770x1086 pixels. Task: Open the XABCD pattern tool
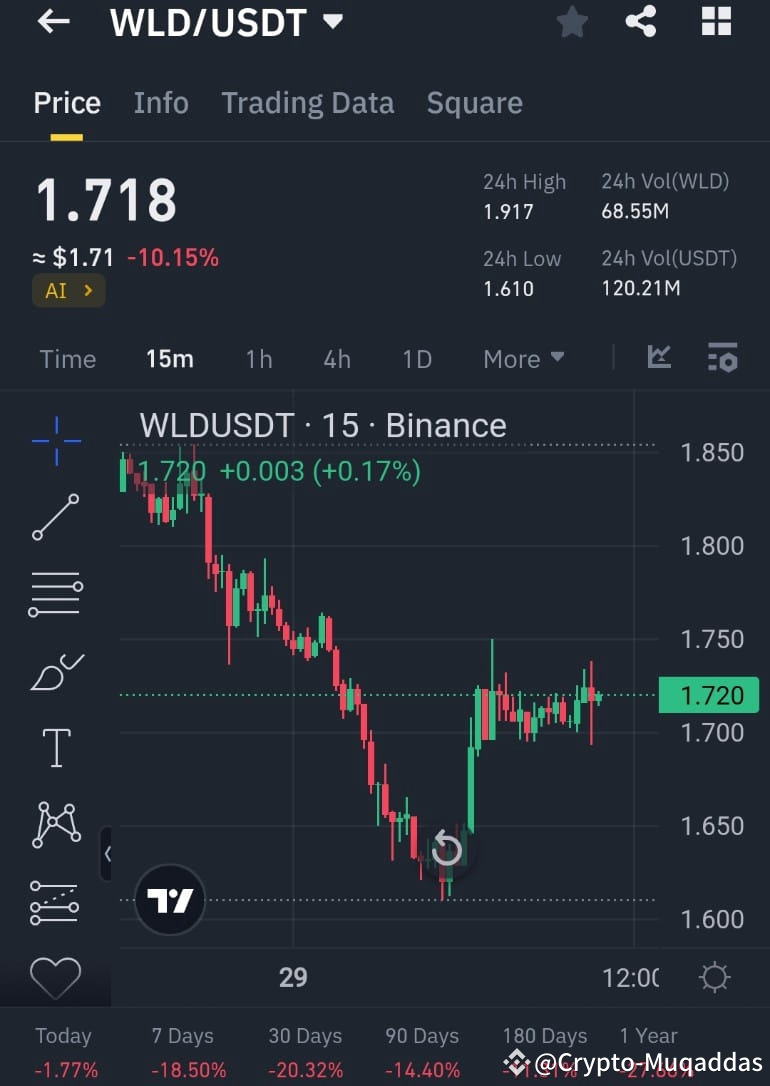(x=55, y=825)
